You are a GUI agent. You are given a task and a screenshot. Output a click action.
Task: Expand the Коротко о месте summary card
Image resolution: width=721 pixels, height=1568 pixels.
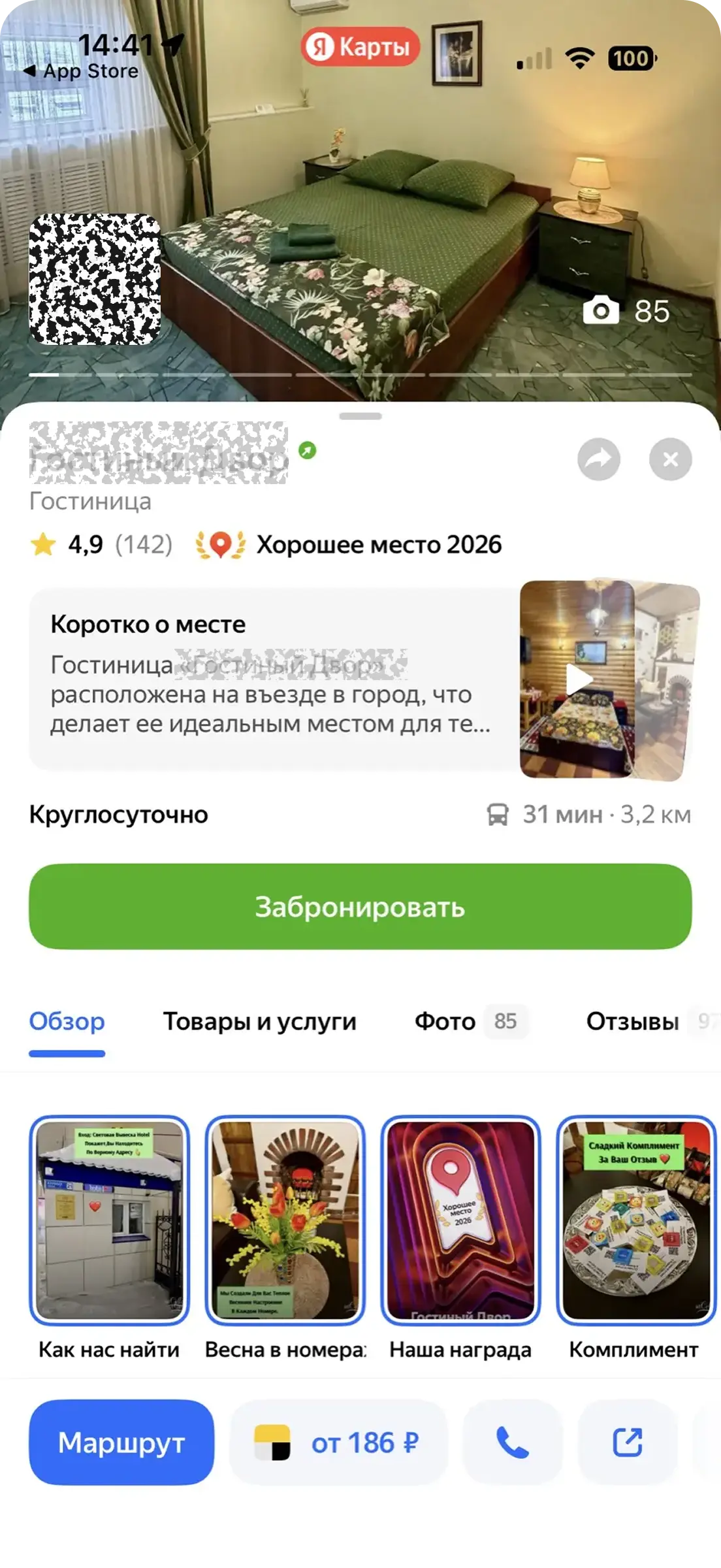coord(270,680)
